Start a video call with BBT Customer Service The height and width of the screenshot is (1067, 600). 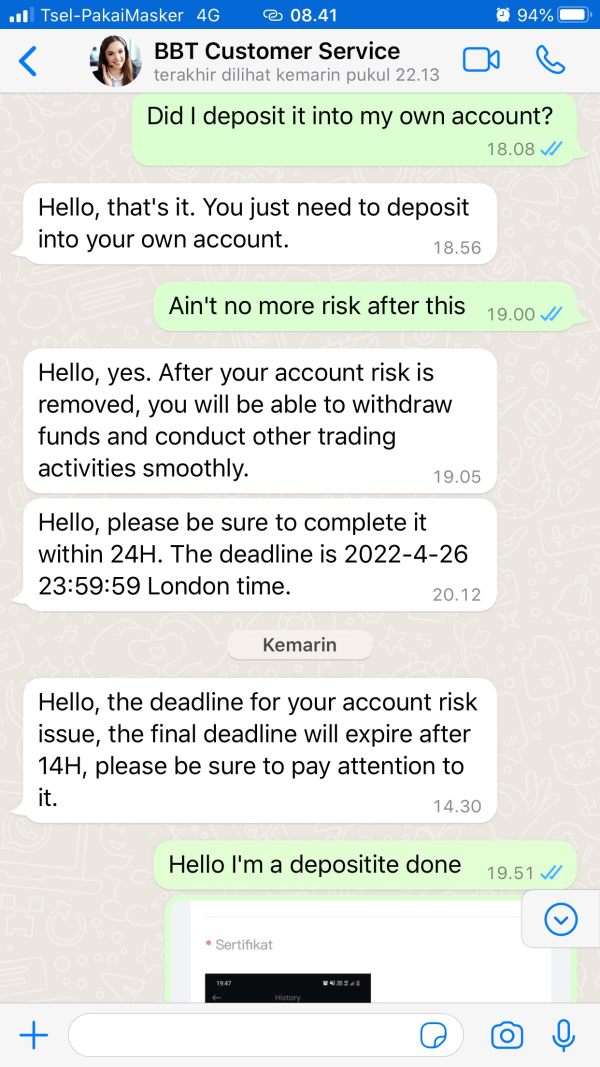(x=481, y=61)
